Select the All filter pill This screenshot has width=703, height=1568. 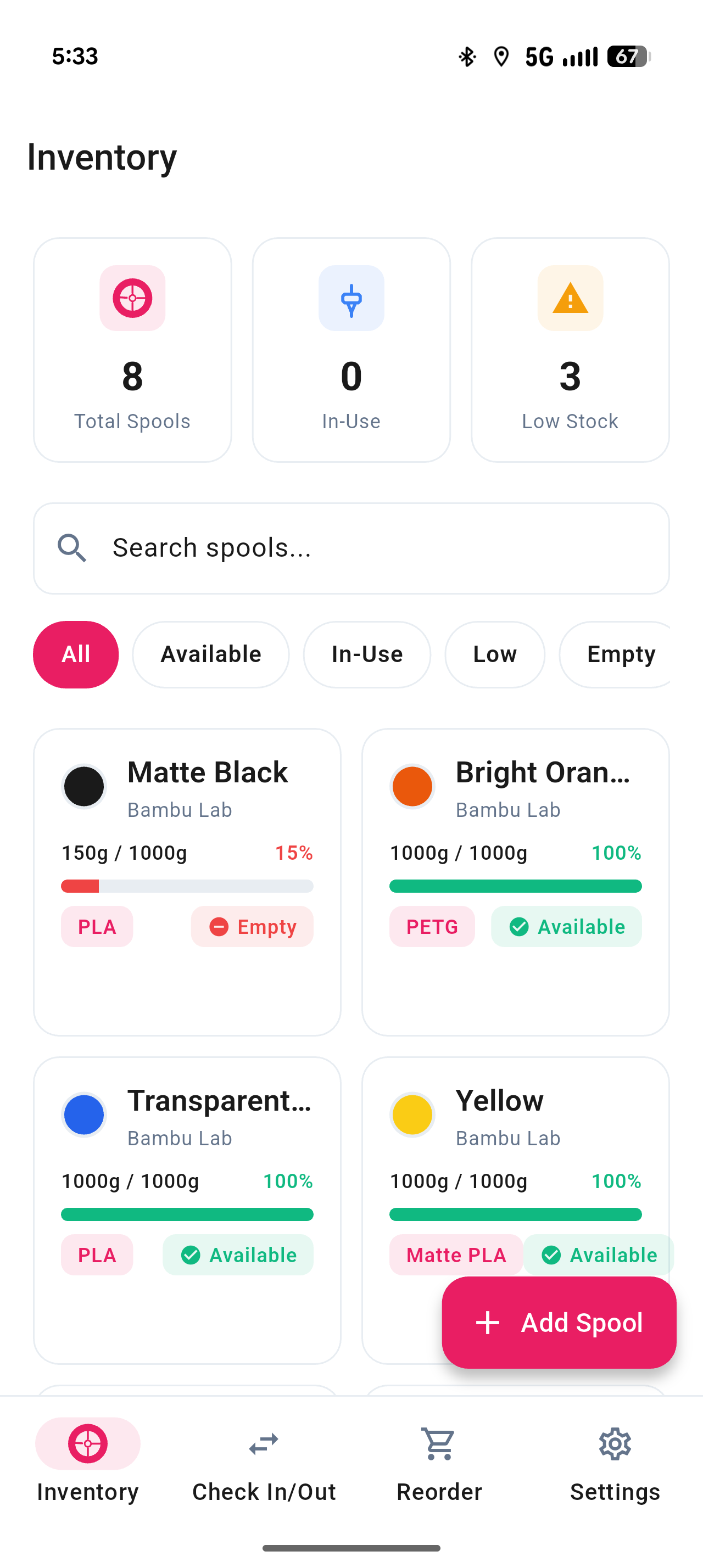coord(75,654)
